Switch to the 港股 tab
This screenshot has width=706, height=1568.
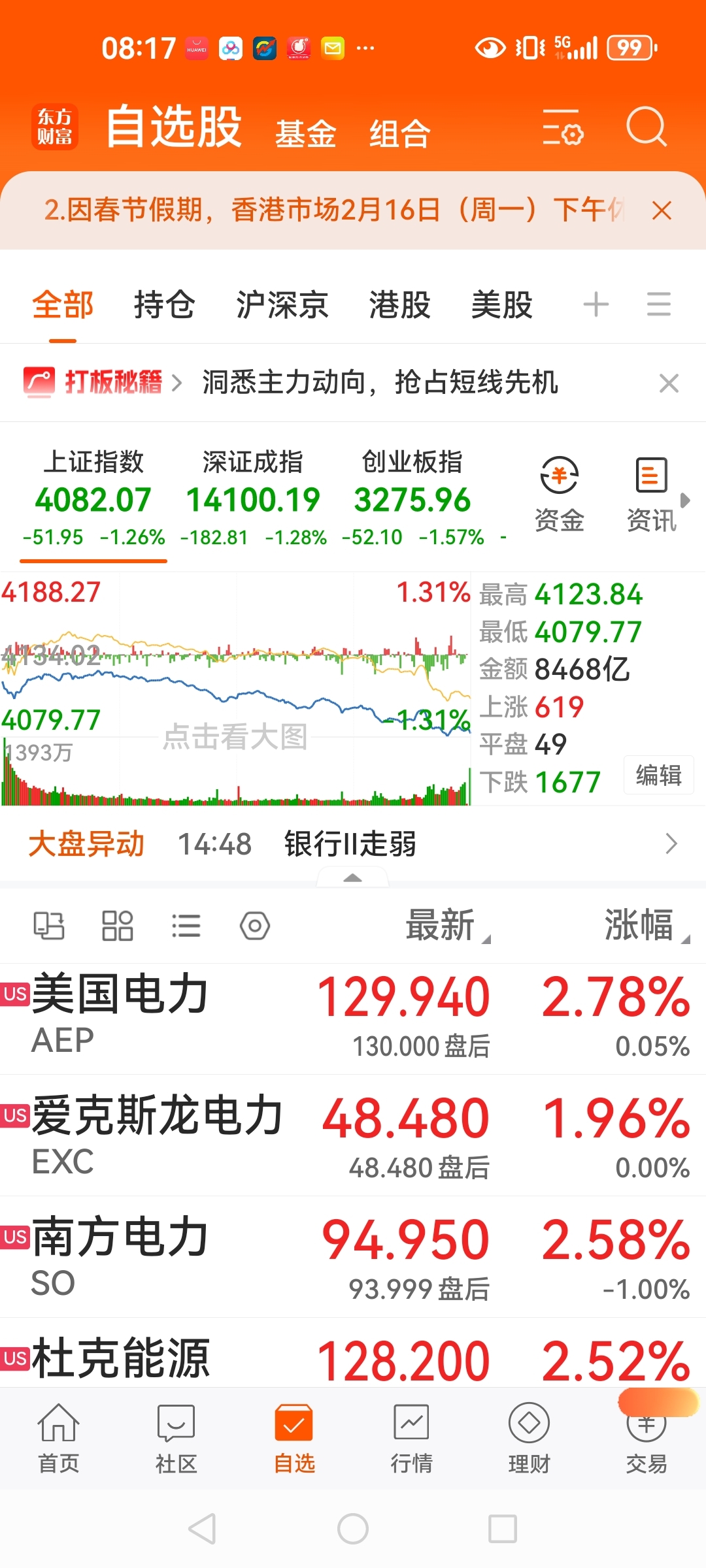click(399, 304)
